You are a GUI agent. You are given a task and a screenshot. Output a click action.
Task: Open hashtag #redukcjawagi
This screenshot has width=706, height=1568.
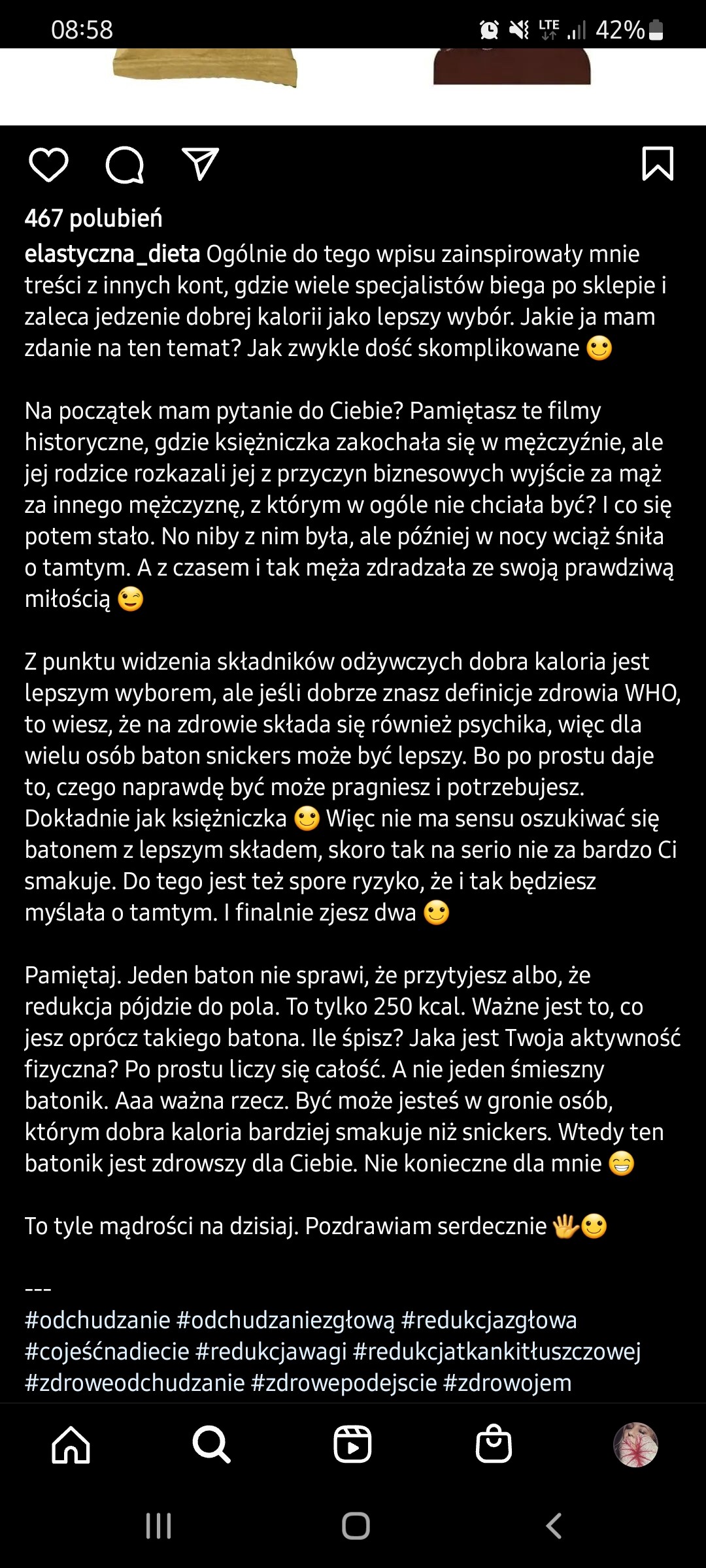[x=271, y=1351]
